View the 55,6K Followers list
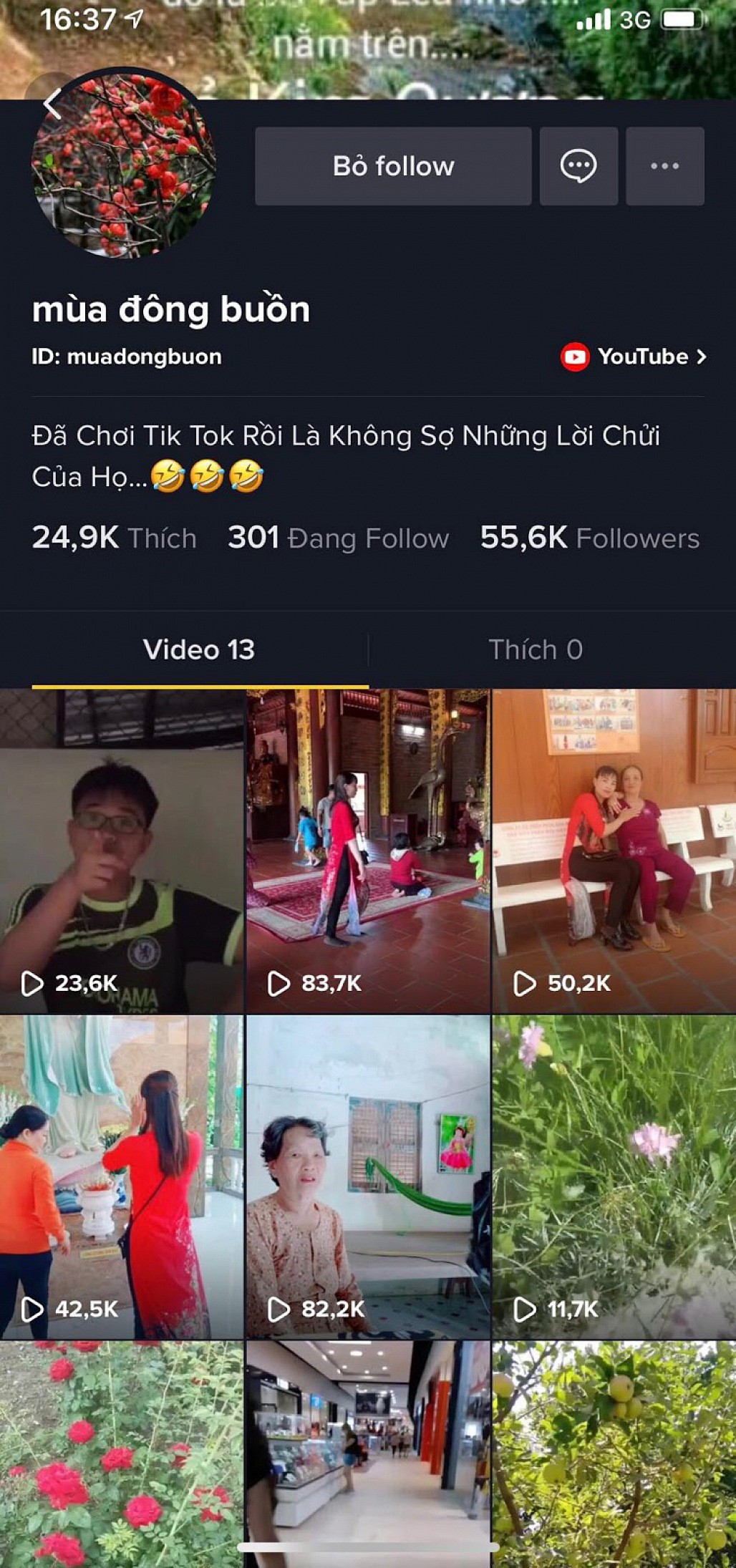 tap(589, 538)
